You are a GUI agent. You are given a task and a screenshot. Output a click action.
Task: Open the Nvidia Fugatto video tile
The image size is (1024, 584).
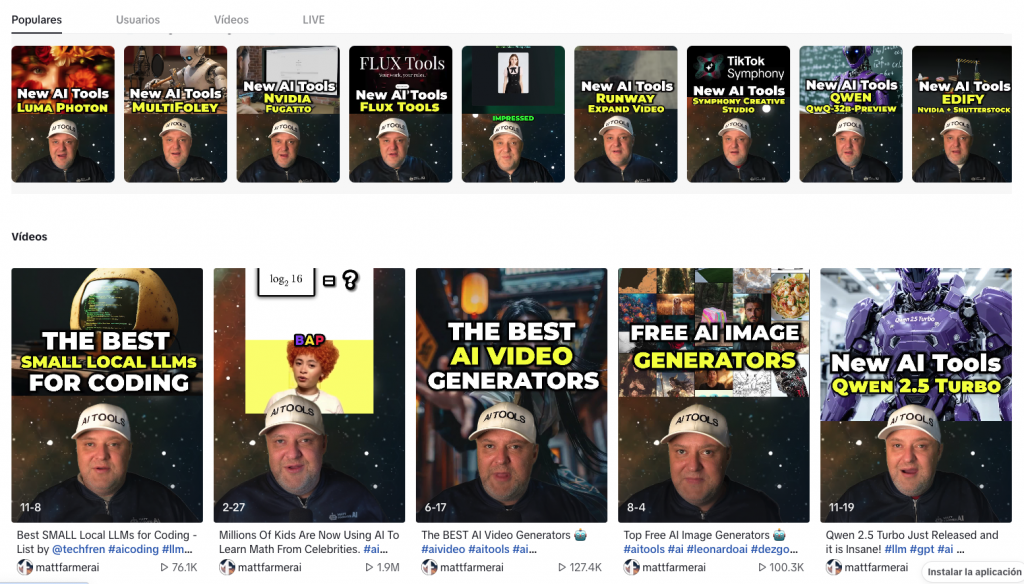(288, 114)
